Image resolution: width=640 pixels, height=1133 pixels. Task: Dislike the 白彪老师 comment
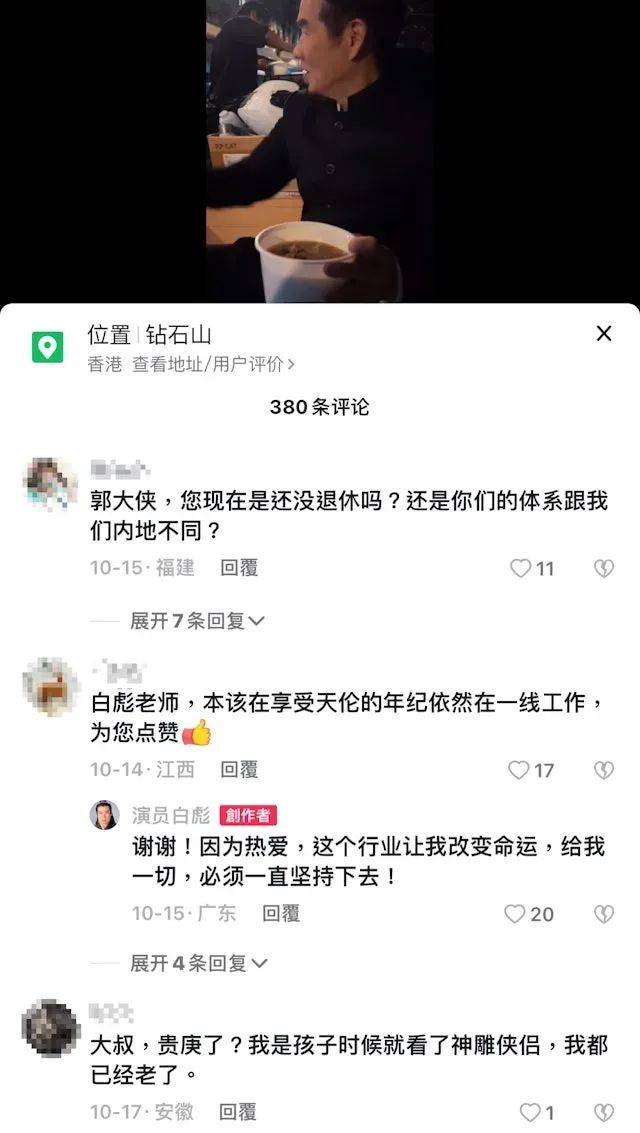603,770
